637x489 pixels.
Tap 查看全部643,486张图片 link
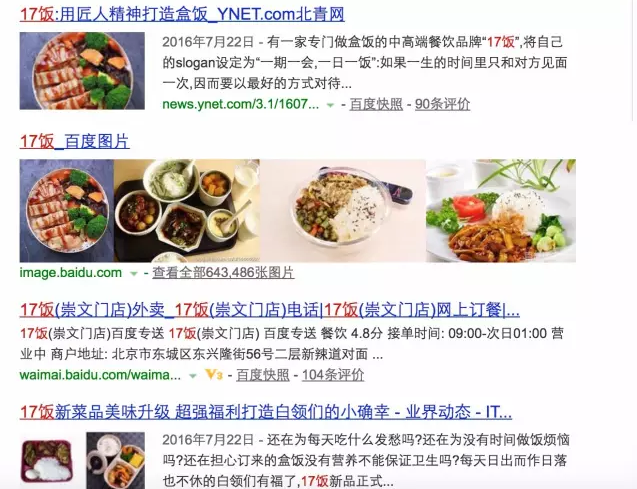point(223,272)
